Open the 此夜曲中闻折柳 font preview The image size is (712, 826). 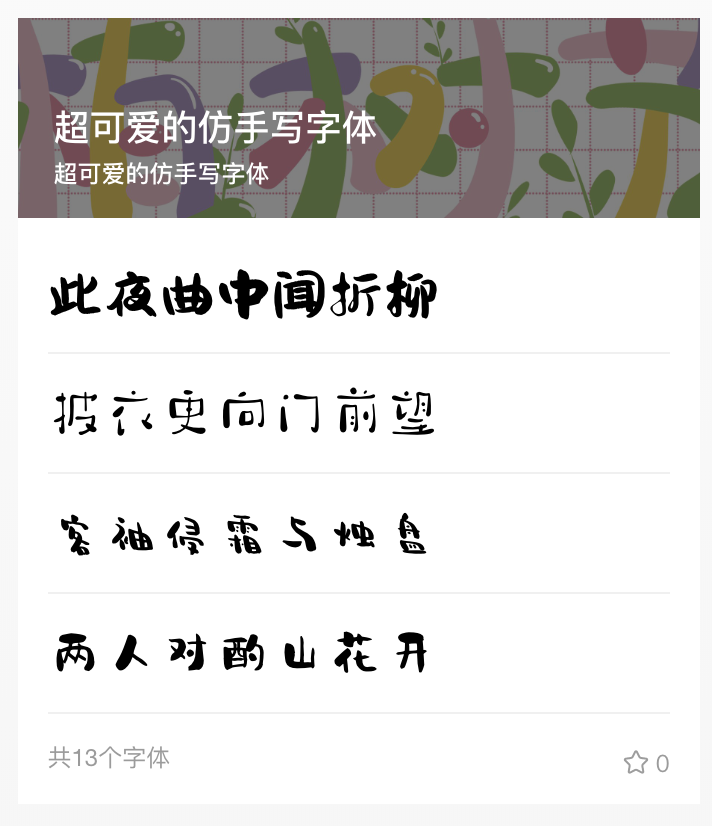tap(243, 297)
